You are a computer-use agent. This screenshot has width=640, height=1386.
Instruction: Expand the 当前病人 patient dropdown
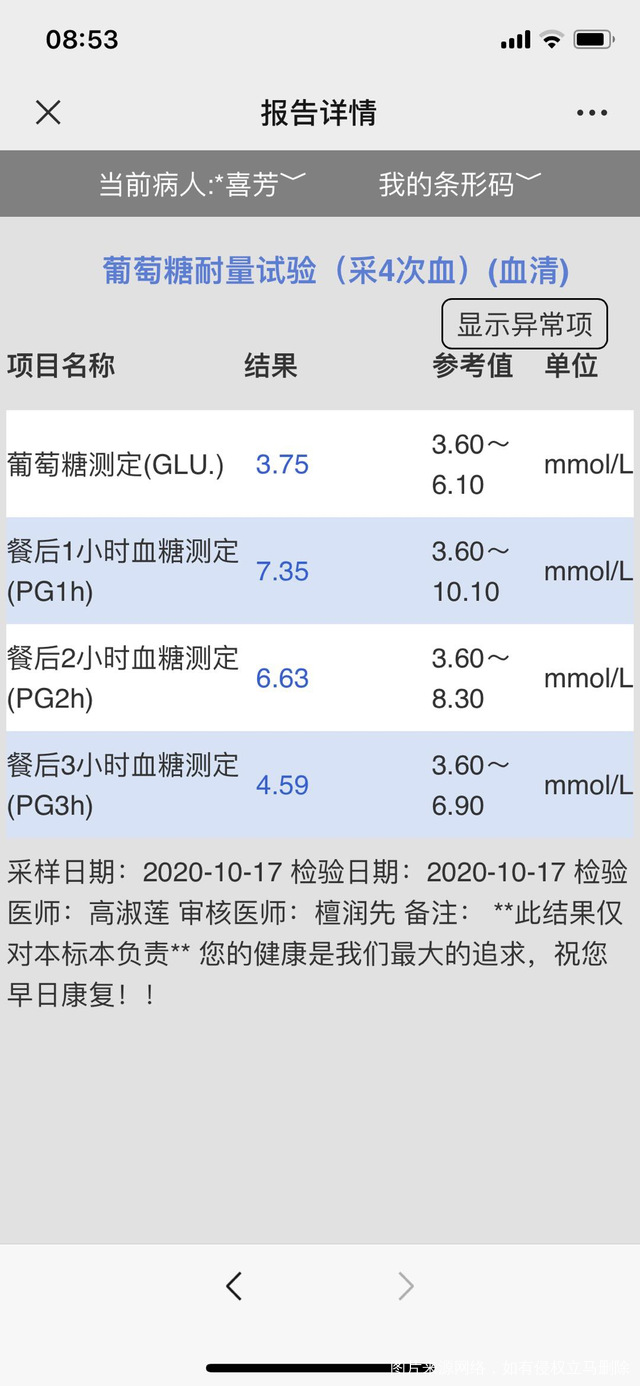tap(202, 183)
